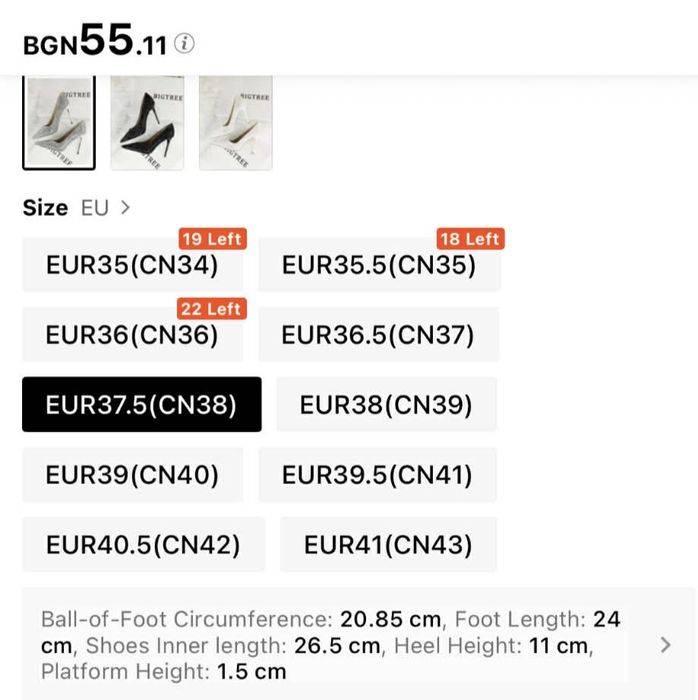The height and width of the screenshot is (700, 698).
Task: Select size EUR39(CN40)
Action: [x=132, y=475]
